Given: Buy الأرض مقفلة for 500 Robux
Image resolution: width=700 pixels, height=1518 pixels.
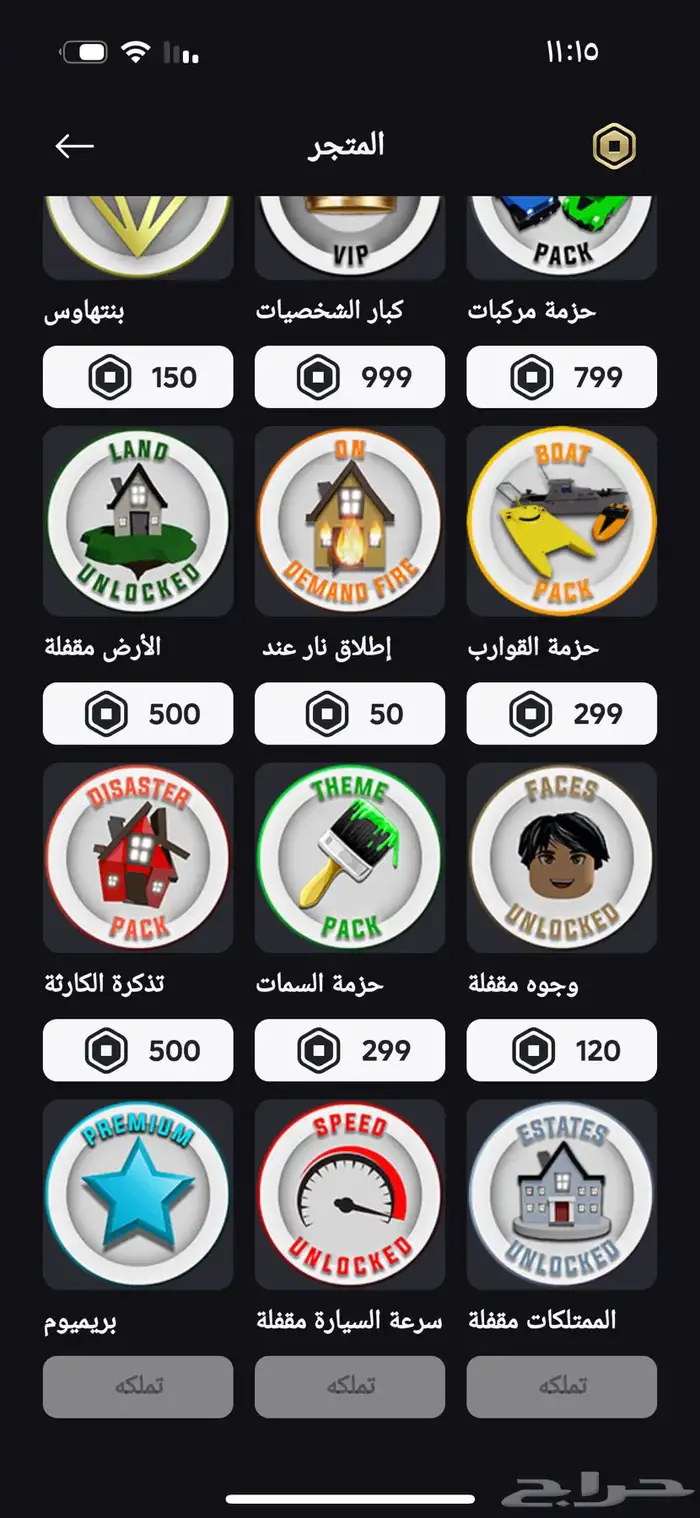Looking at the screenshot, I should (138, 714).
